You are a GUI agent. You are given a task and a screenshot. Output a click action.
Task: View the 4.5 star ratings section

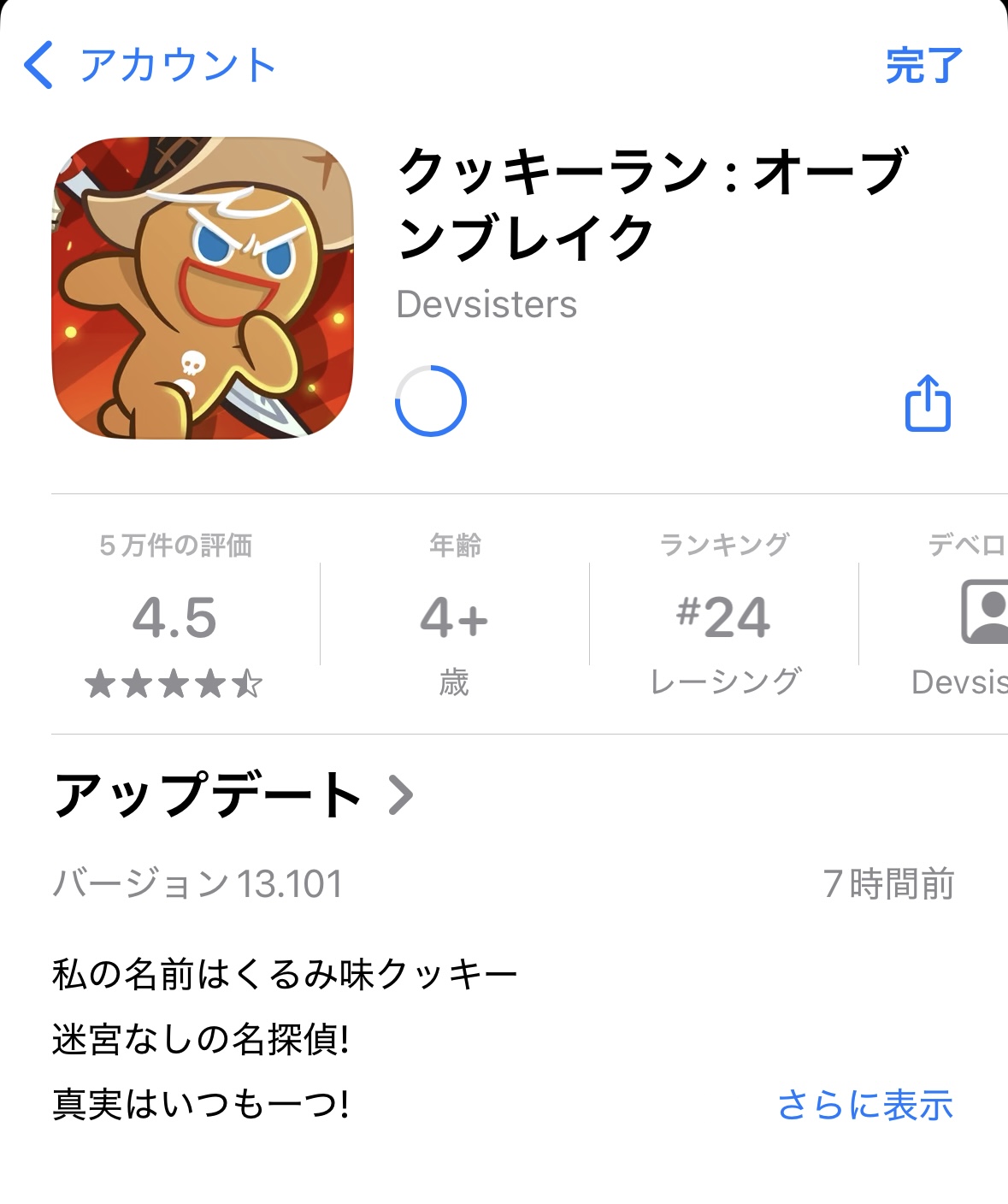pyautogui.click(x=175, y=617)
